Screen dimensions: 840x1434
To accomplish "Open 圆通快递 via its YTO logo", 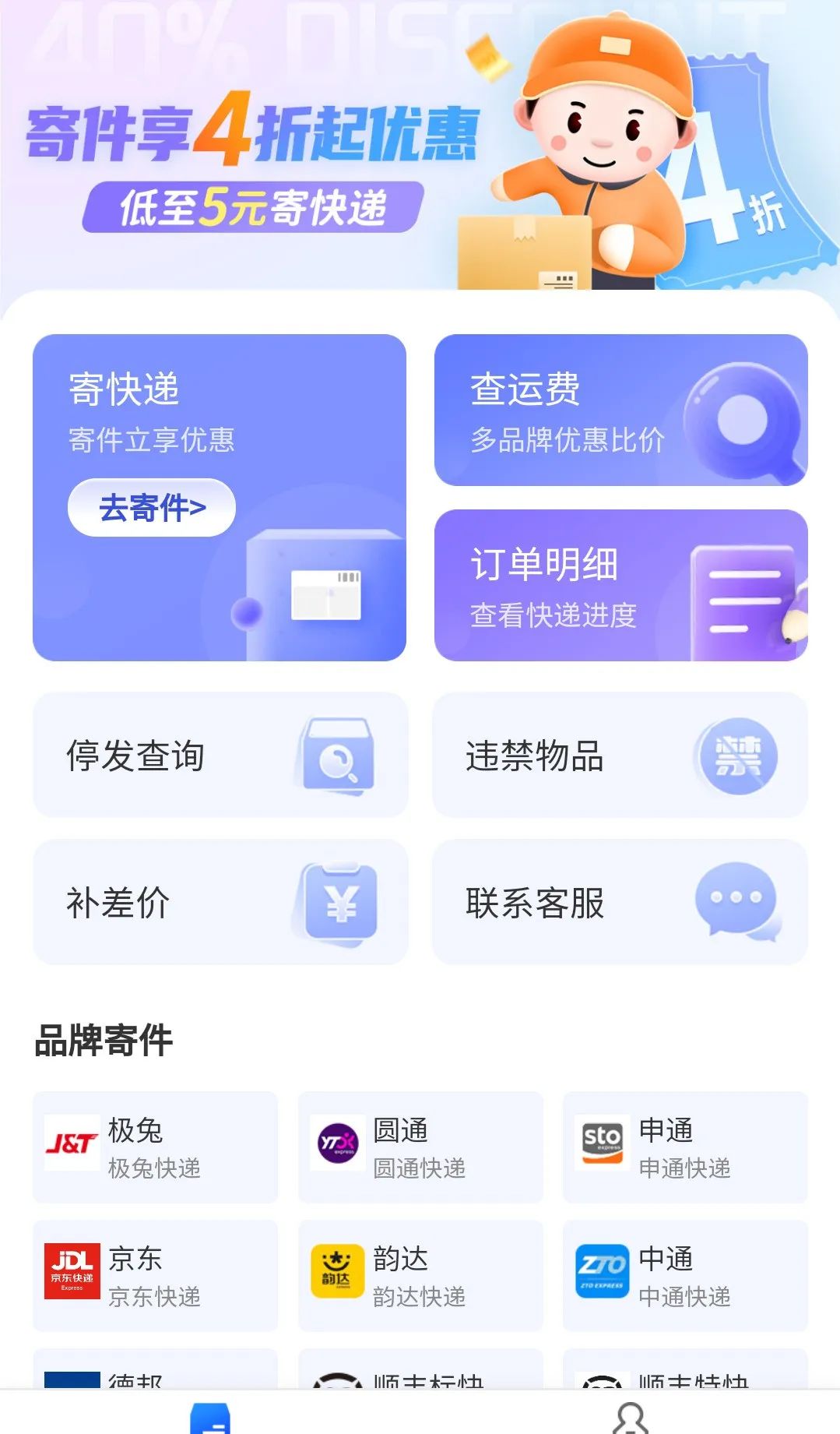I will tap(336, 1143).
